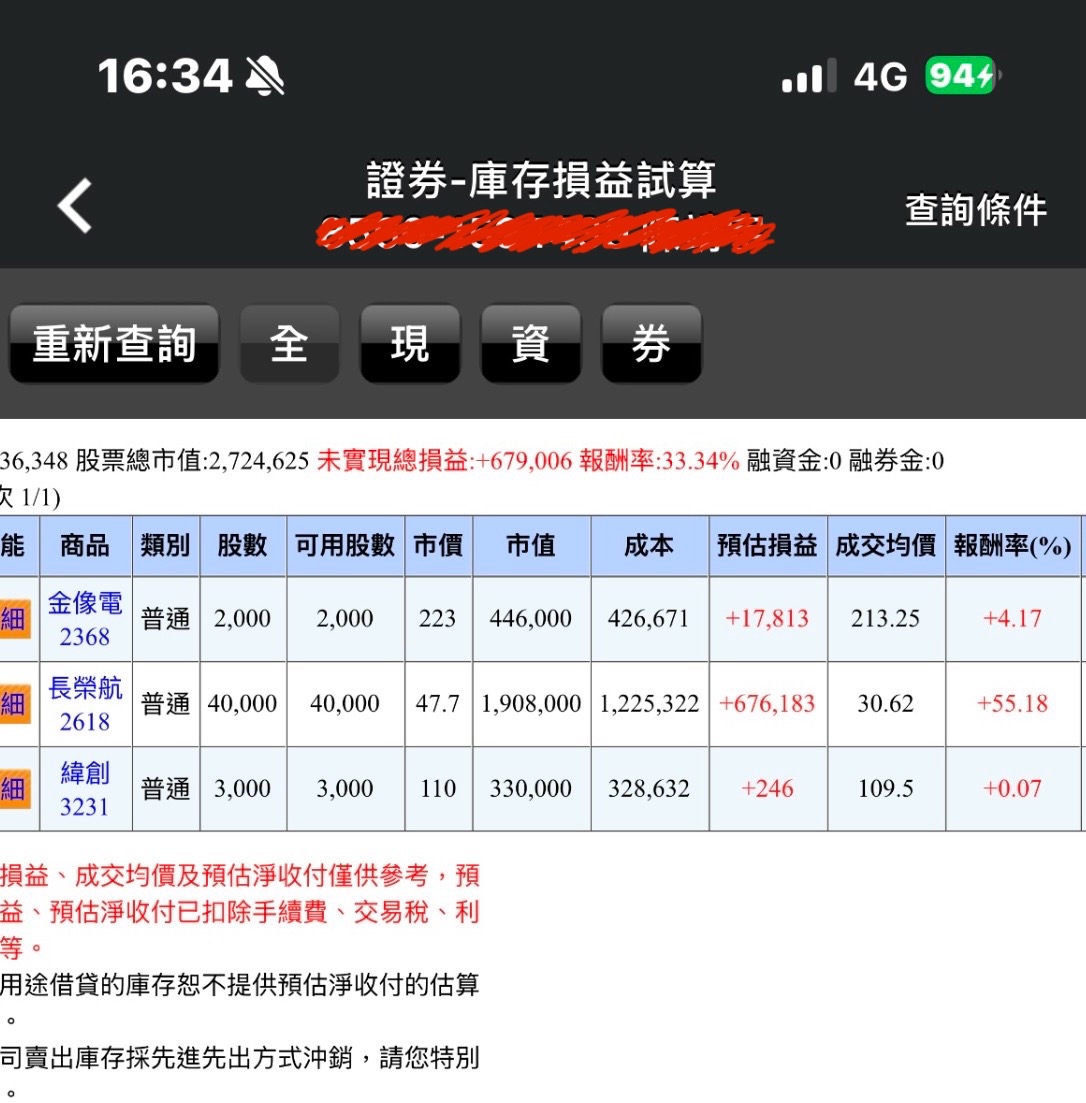Tap the 重新查詢 refresh button
The width and height of the screenshot is (1086, 1103).
[x=114, y=344]
